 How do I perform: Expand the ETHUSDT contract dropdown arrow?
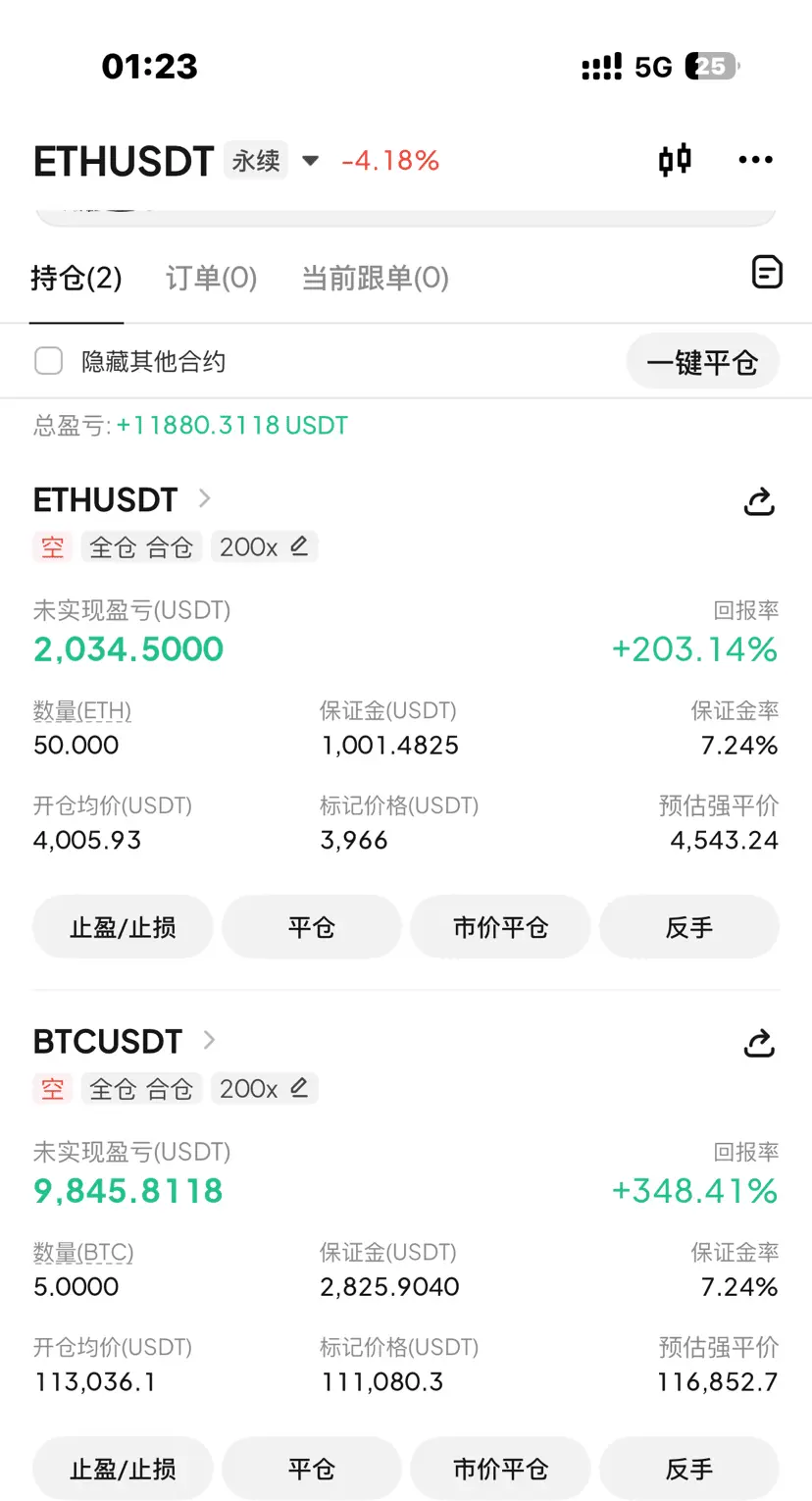310,160
